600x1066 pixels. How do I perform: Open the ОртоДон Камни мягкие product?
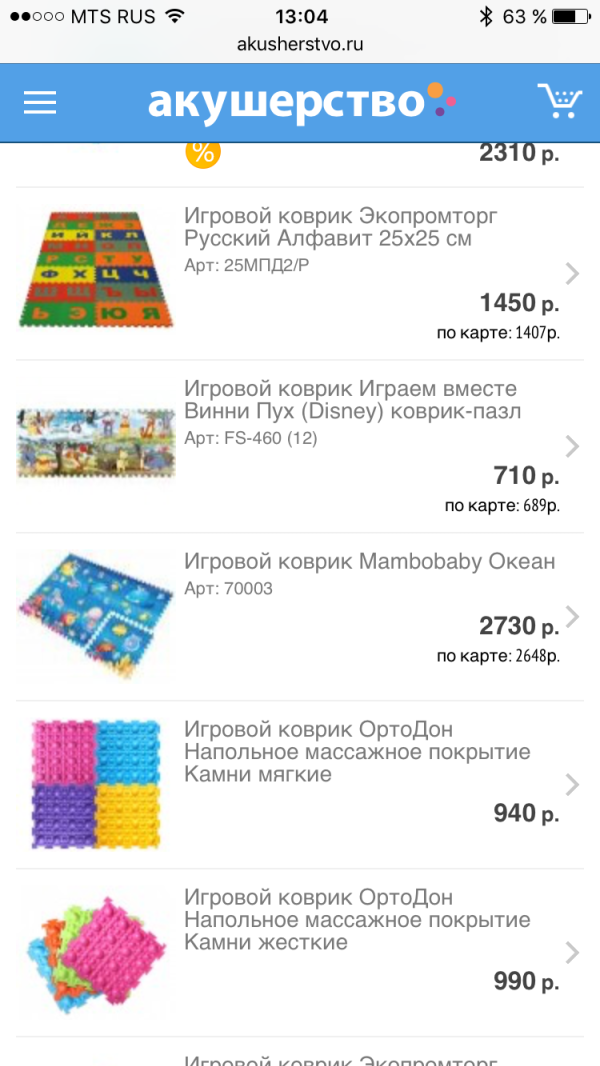pyautogui.click(x=300, y=785)
